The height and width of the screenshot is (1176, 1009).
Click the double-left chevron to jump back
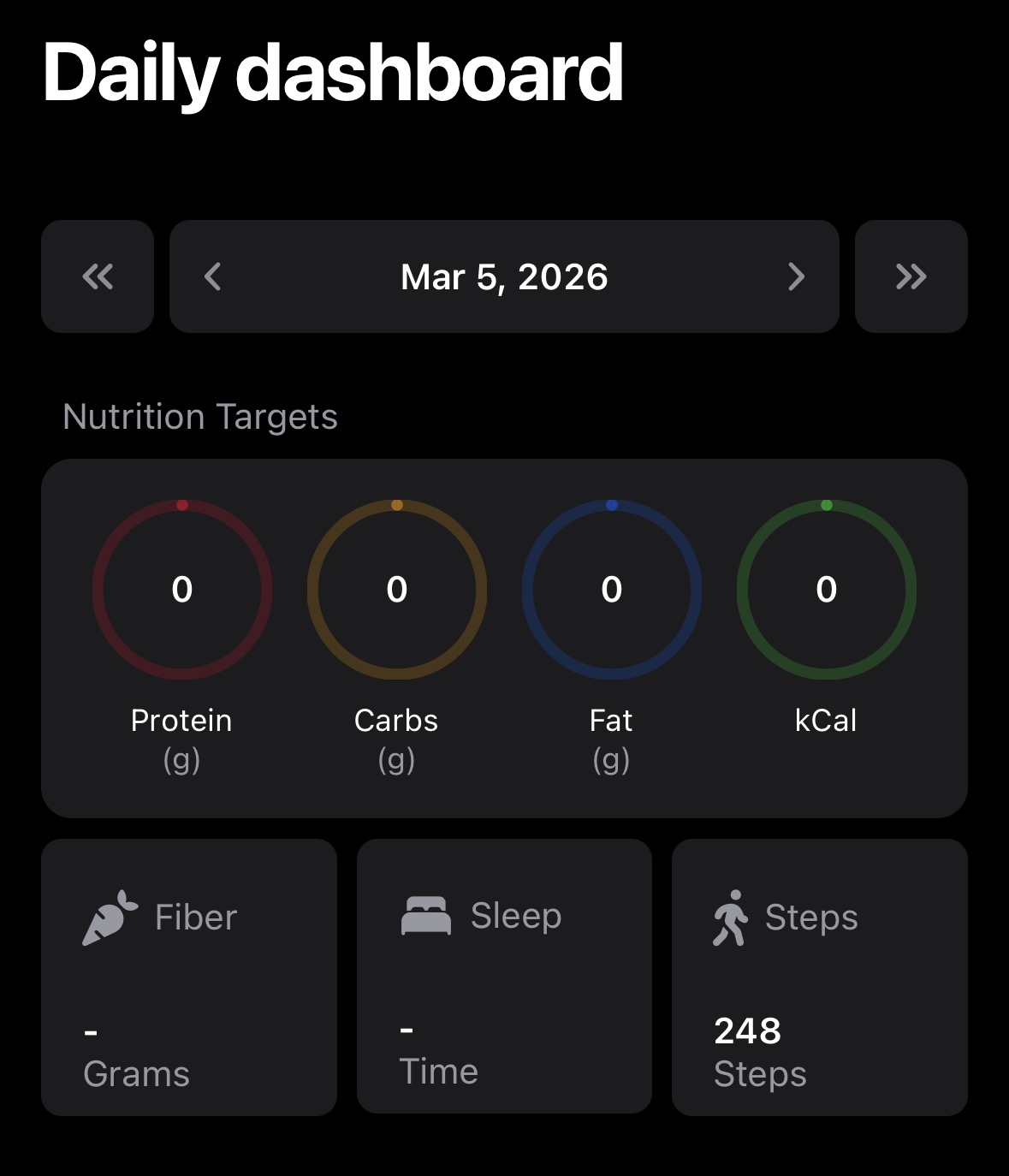point(98,276)
